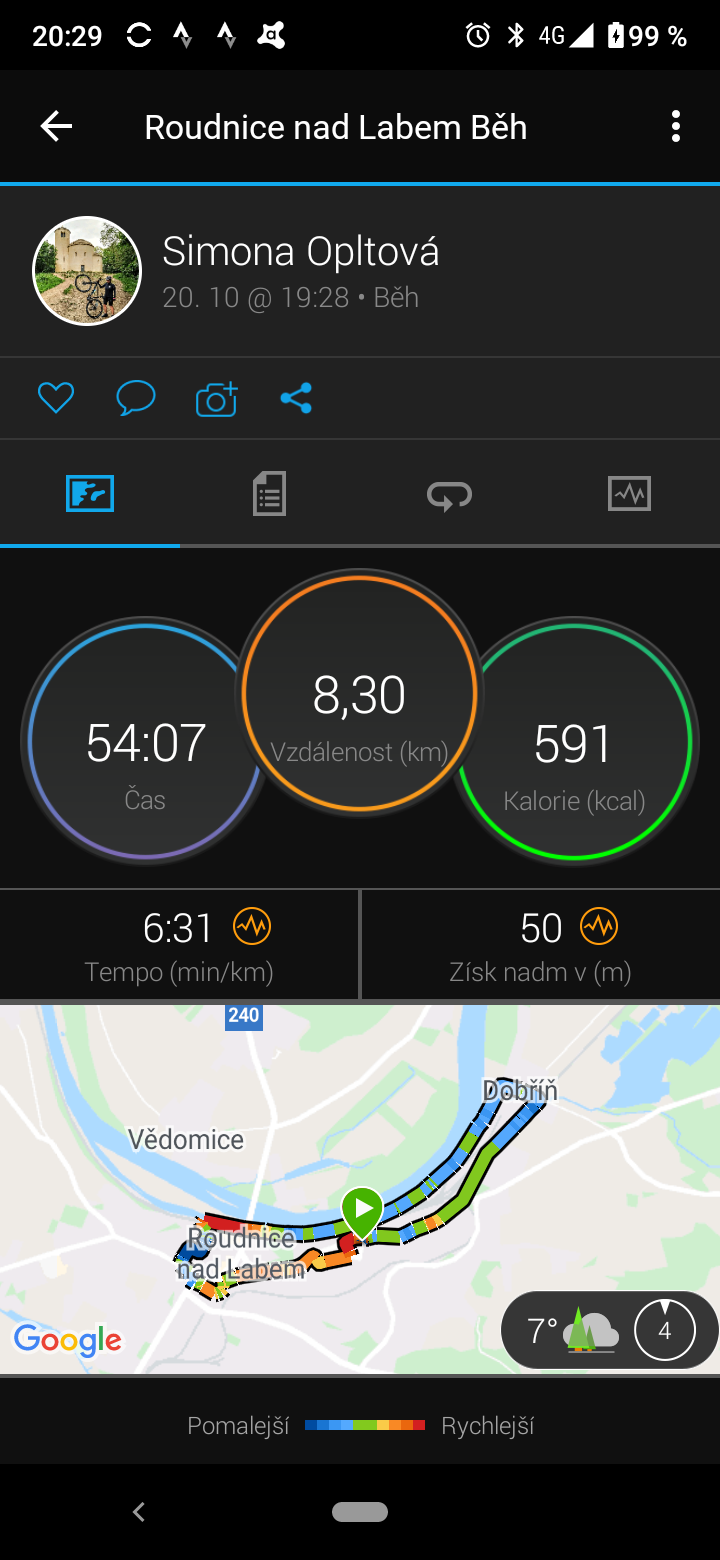Image resolution: width=720 pixels, height=1560 pixels.
Task: Tap the home pill in navigation bar
Action: 360,1512
